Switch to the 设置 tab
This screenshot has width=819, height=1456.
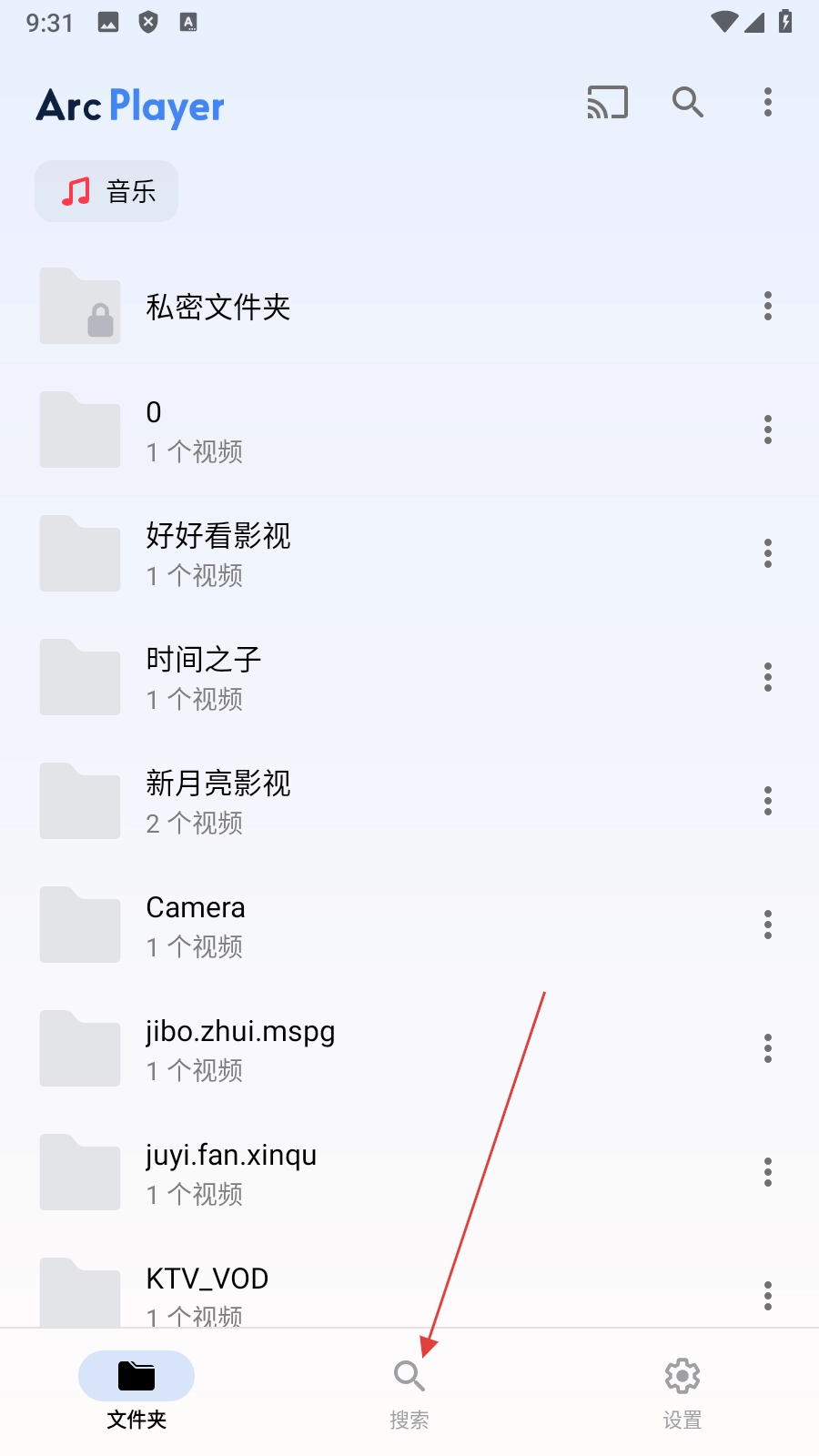682,1392
